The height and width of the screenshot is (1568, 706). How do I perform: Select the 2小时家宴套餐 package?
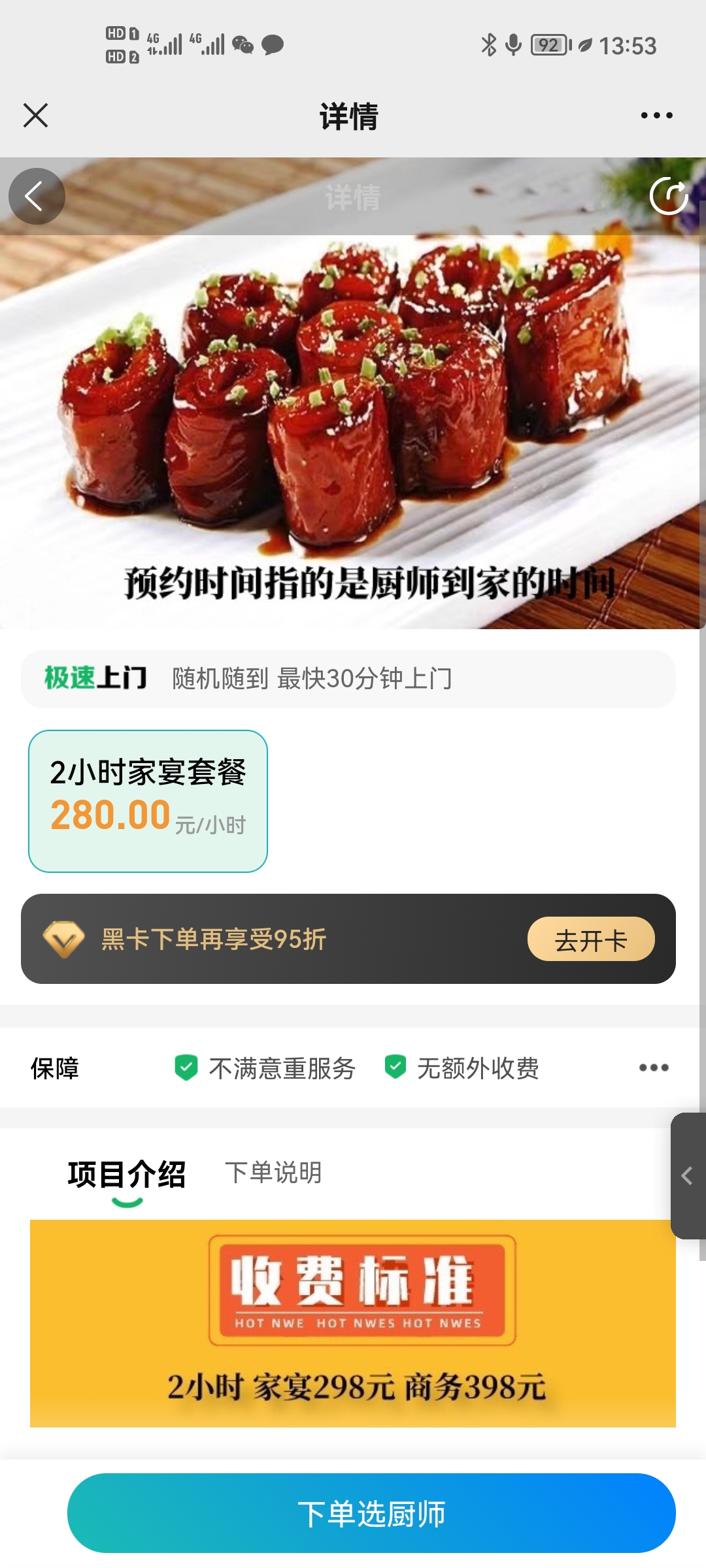pos(148,800)
